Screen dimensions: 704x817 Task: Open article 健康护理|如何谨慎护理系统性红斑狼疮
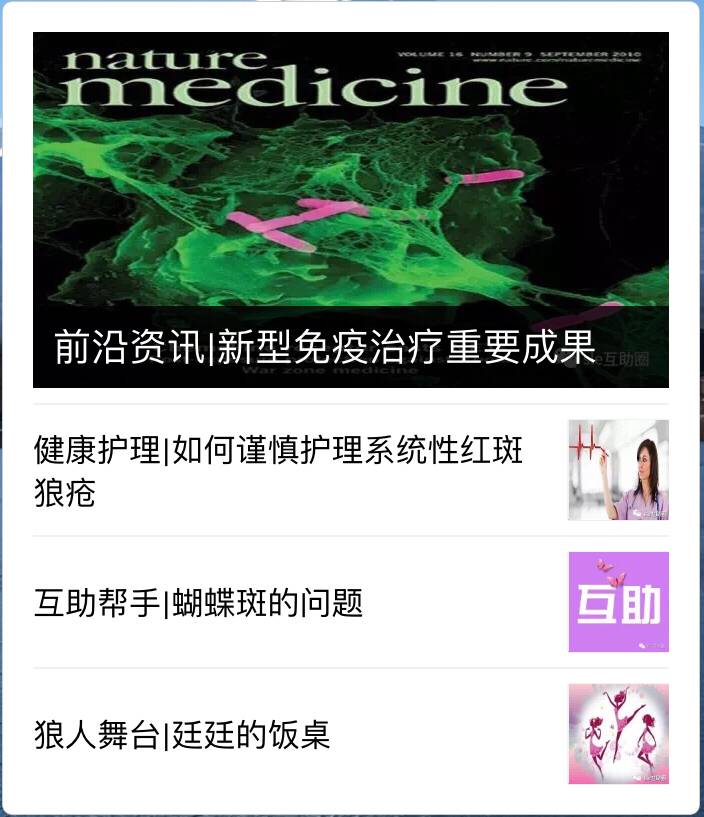pyautogui.click(x=278, y=470)
